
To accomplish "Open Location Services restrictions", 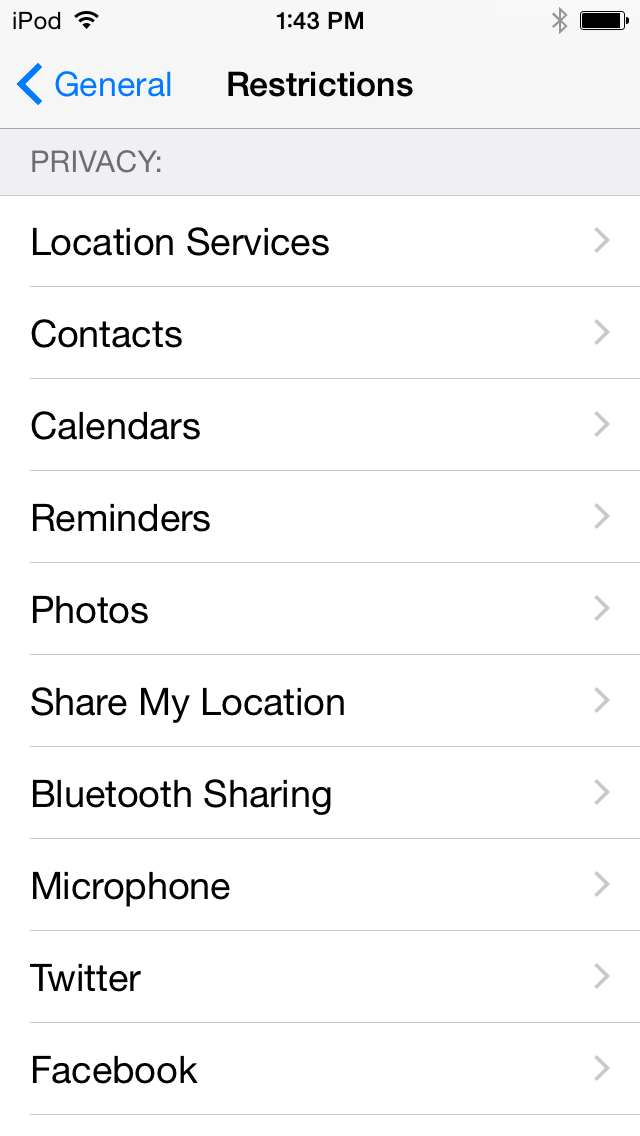I will coord(320,241).
